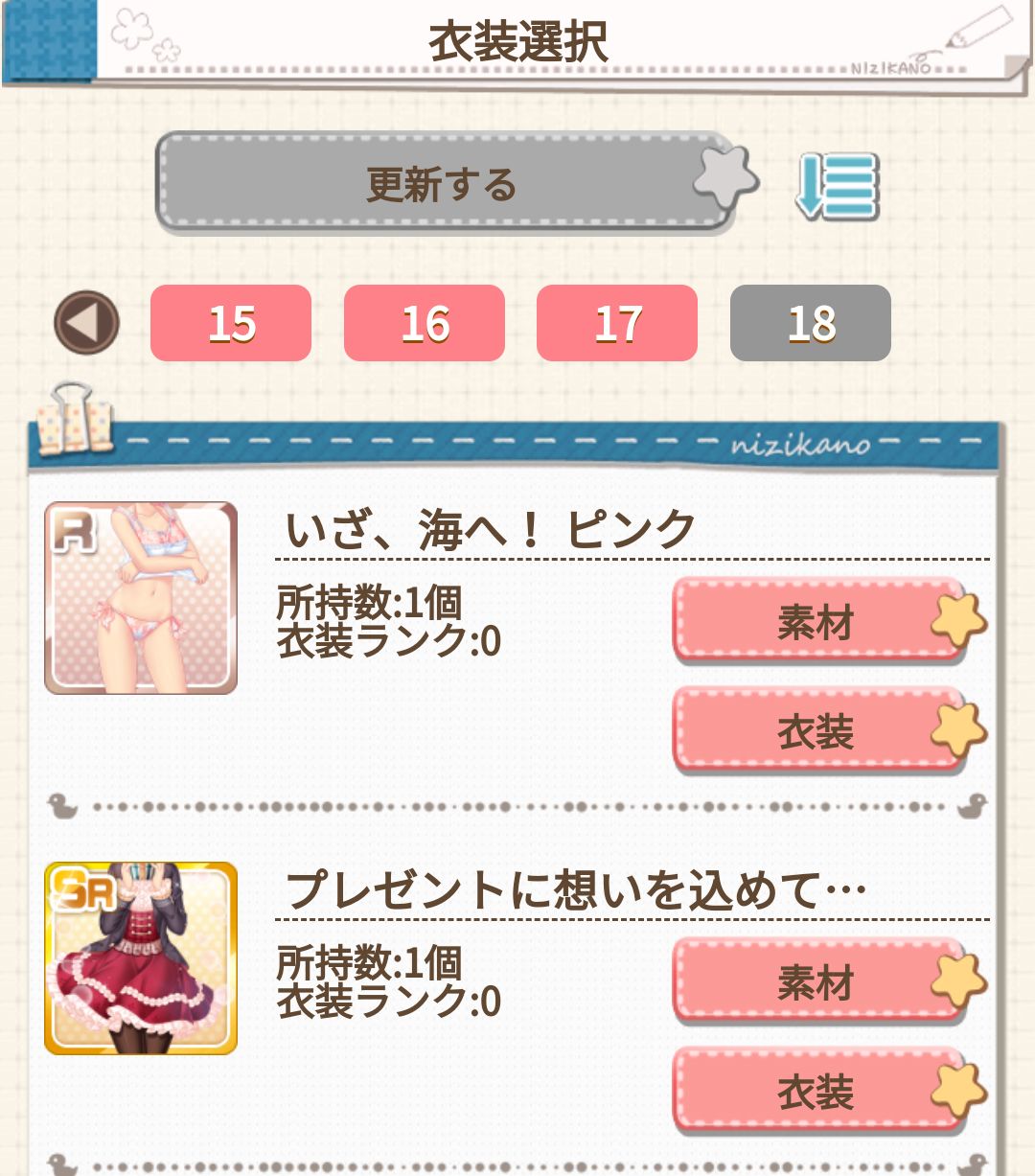Switch to page 16

(x=425, y=324)
